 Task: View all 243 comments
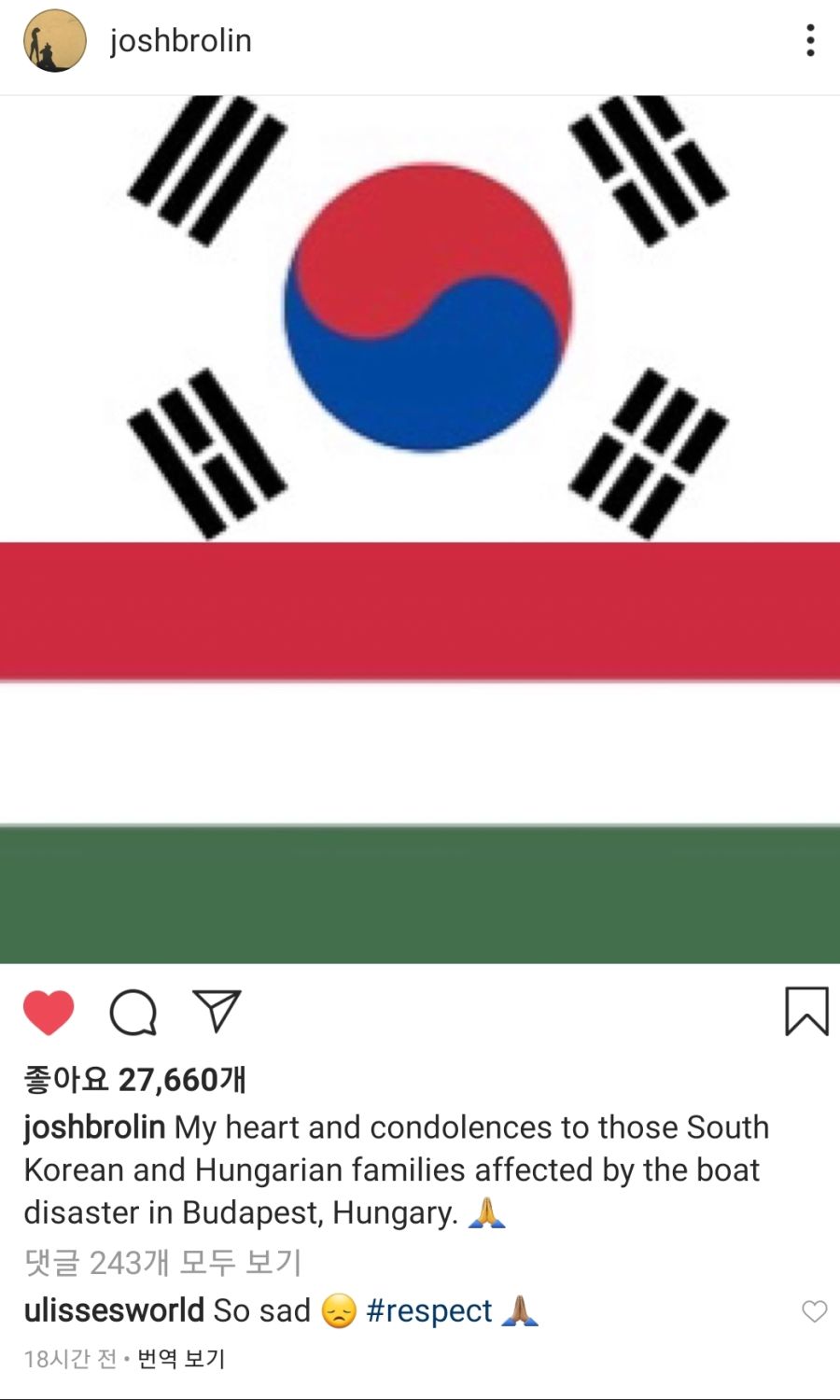(x=163, y=1263)
